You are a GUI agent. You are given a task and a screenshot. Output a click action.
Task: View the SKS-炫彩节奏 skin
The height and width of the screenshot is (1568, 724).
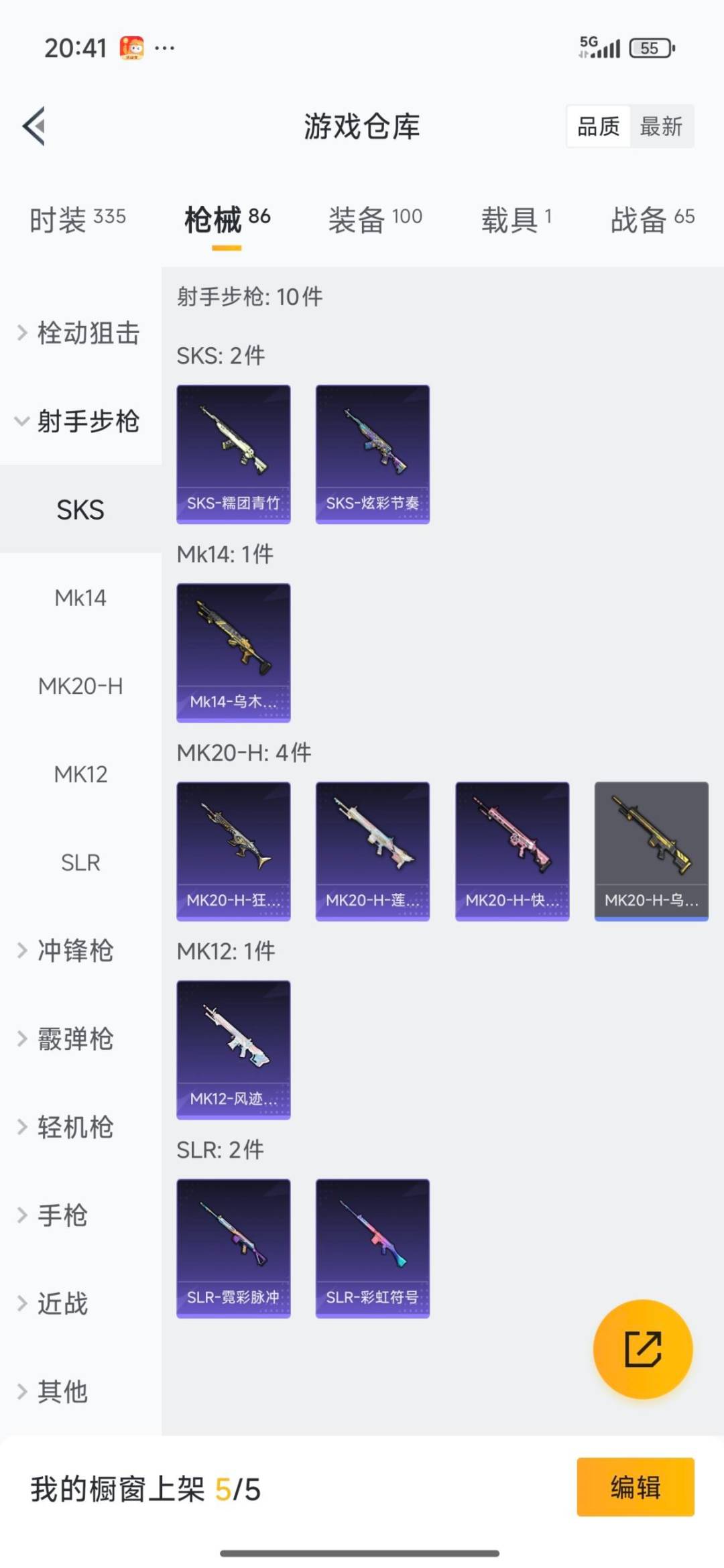tap(373, 454)
